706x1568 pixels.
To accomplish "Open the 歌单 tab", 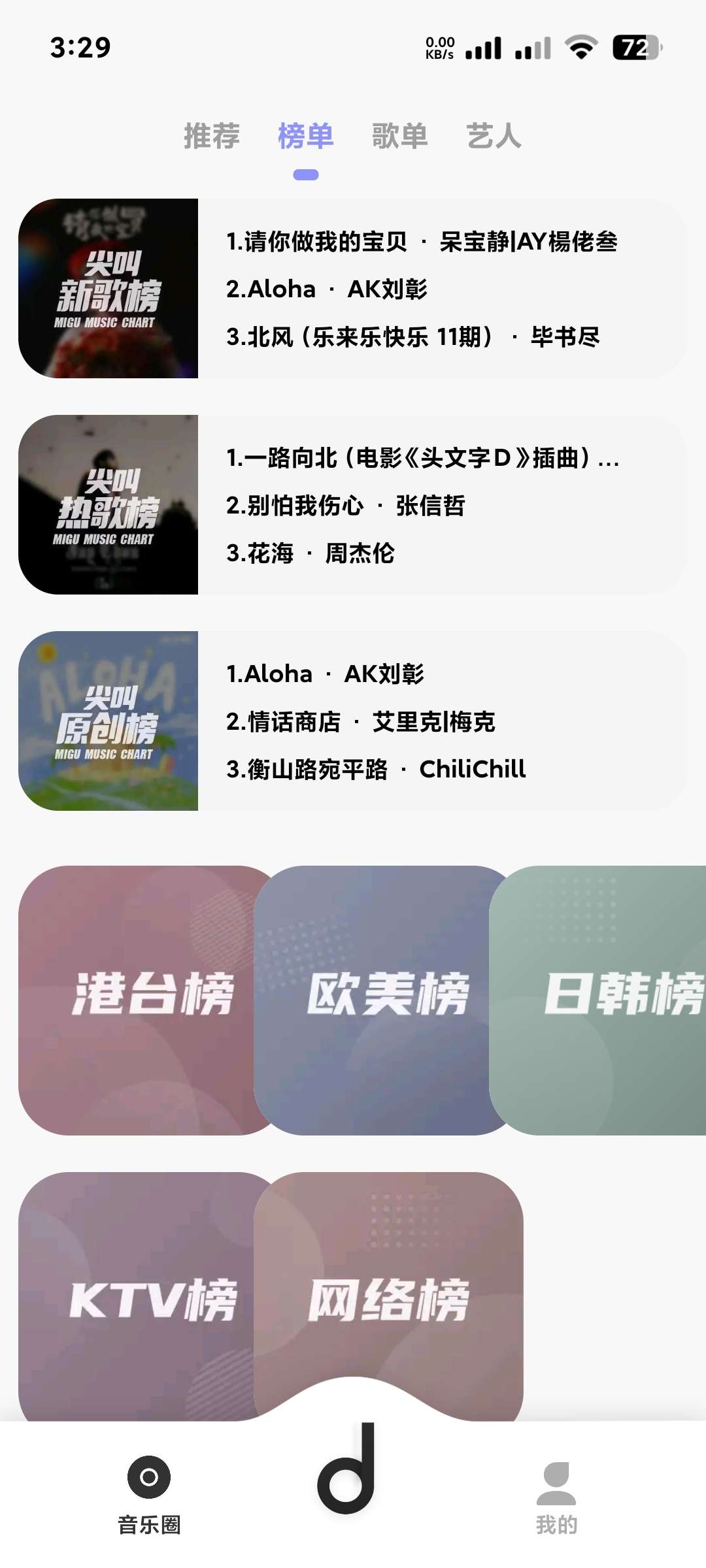I will click(399, 137).
